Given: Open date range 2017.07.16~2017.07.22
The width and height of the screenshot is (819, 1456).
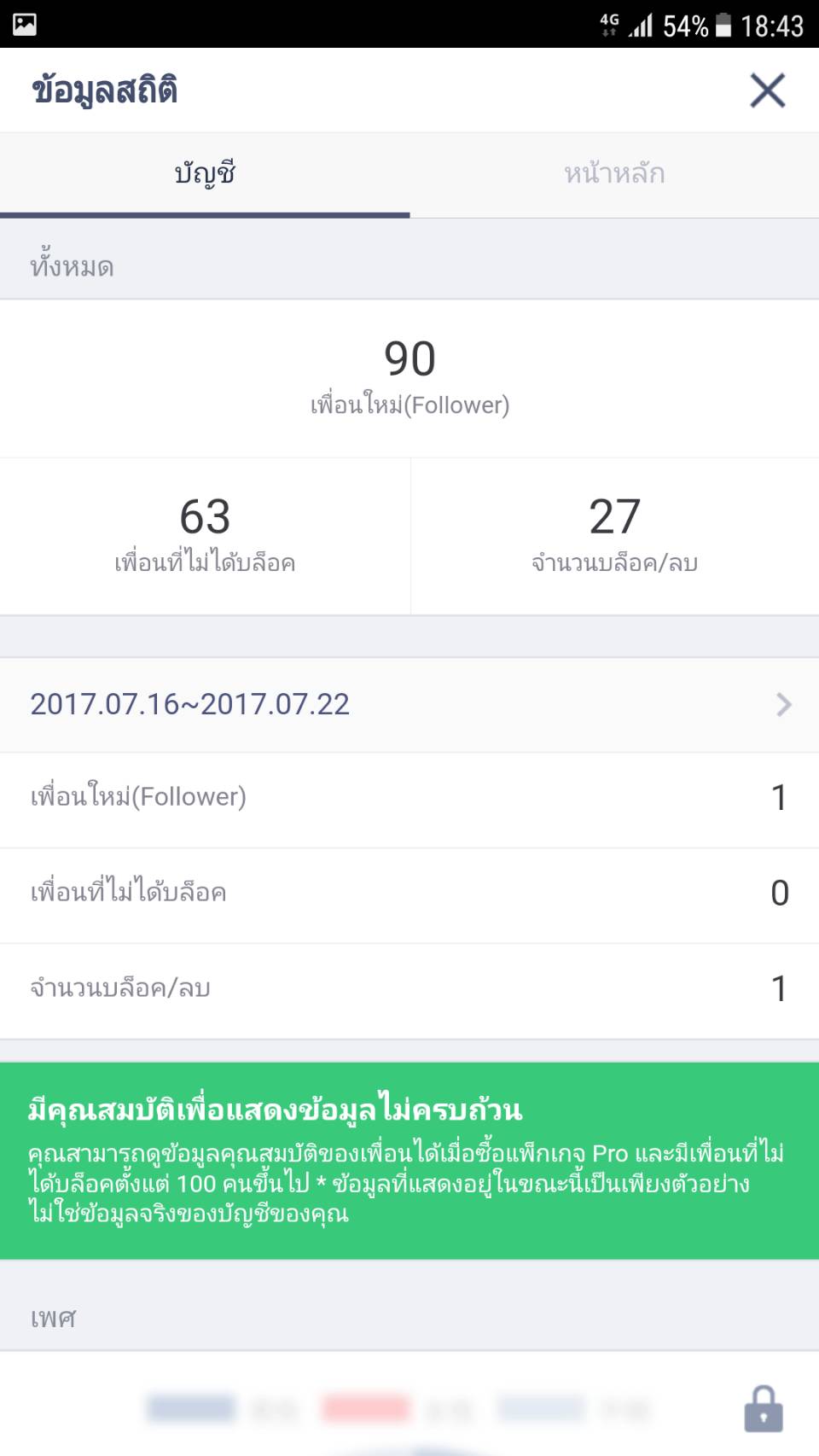Looking at the screenshot, I should 409,705.
